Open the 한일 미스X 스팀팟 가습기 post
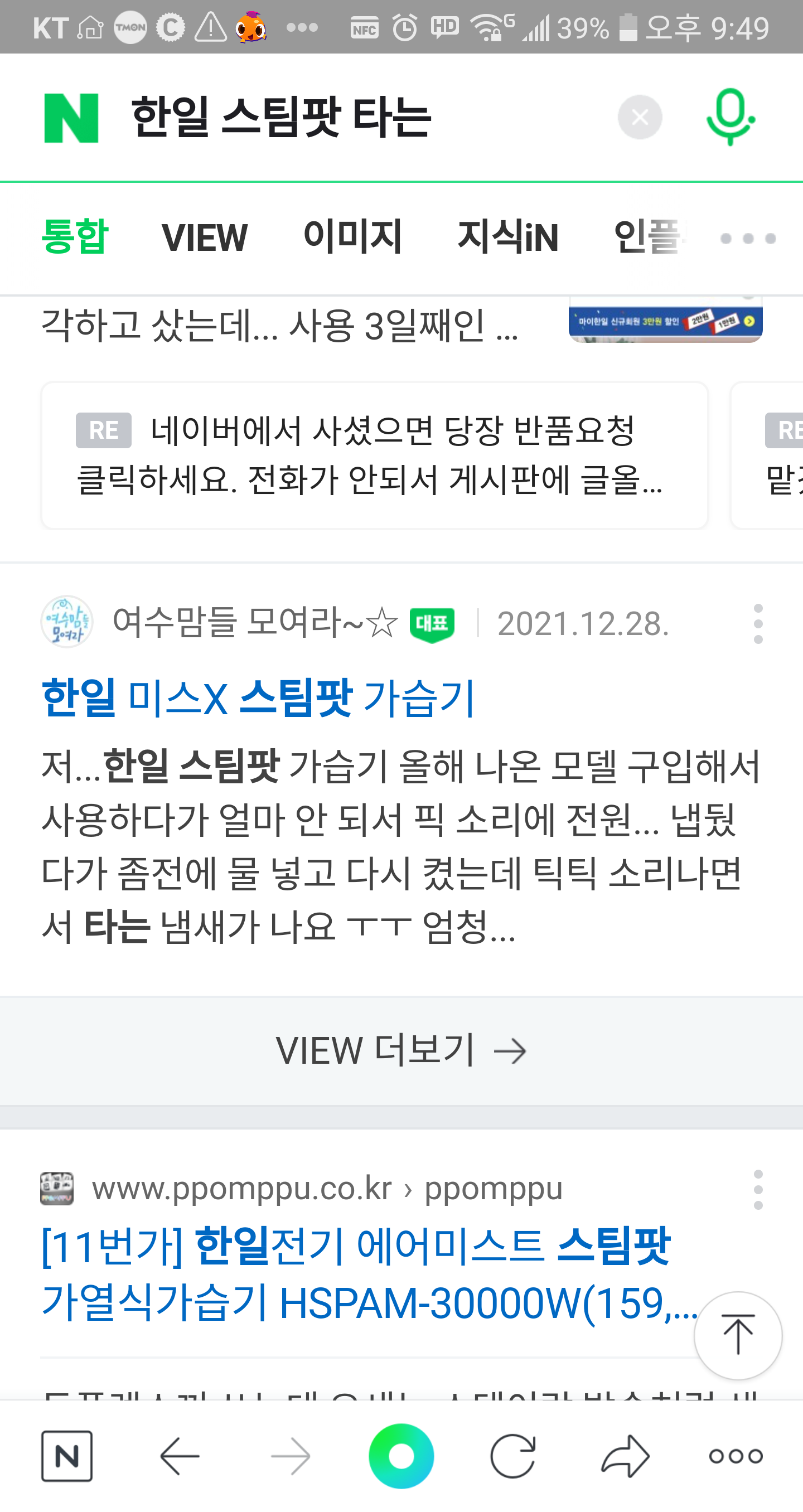This screenshot has width=803, height=1512. 258,698
